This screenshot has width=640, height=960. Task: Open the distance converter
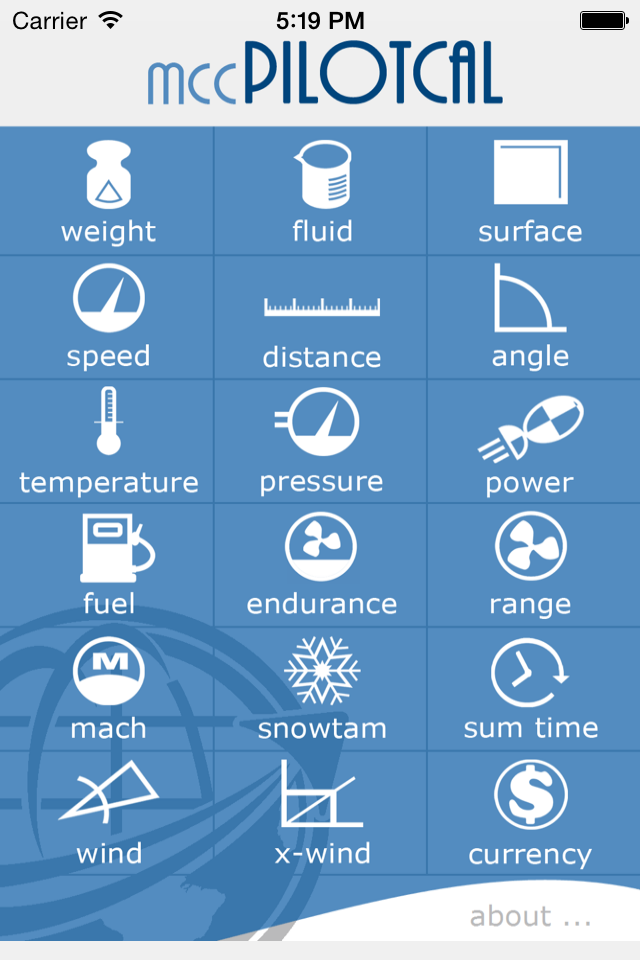(x=321, y=317)
